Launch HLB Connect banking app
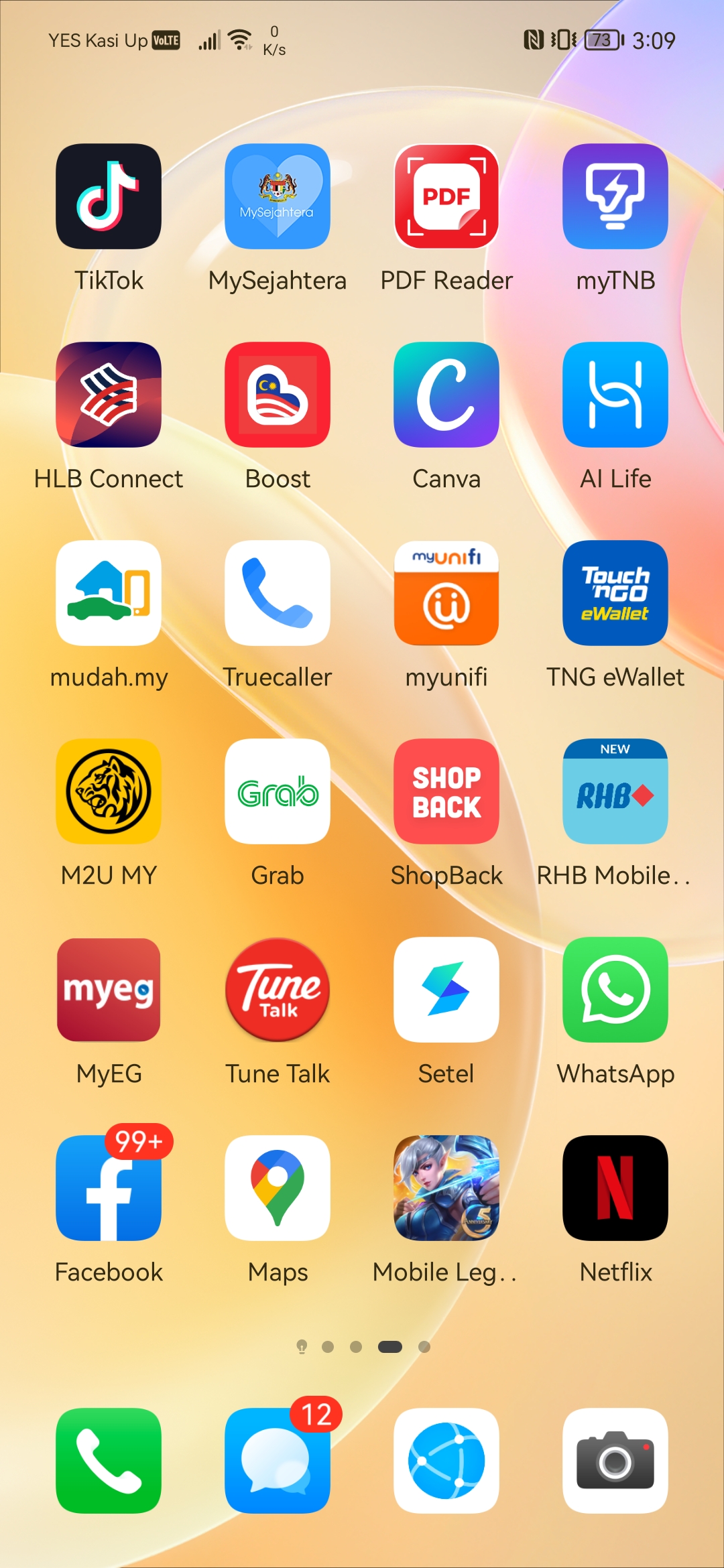 (x=109, y=395)
